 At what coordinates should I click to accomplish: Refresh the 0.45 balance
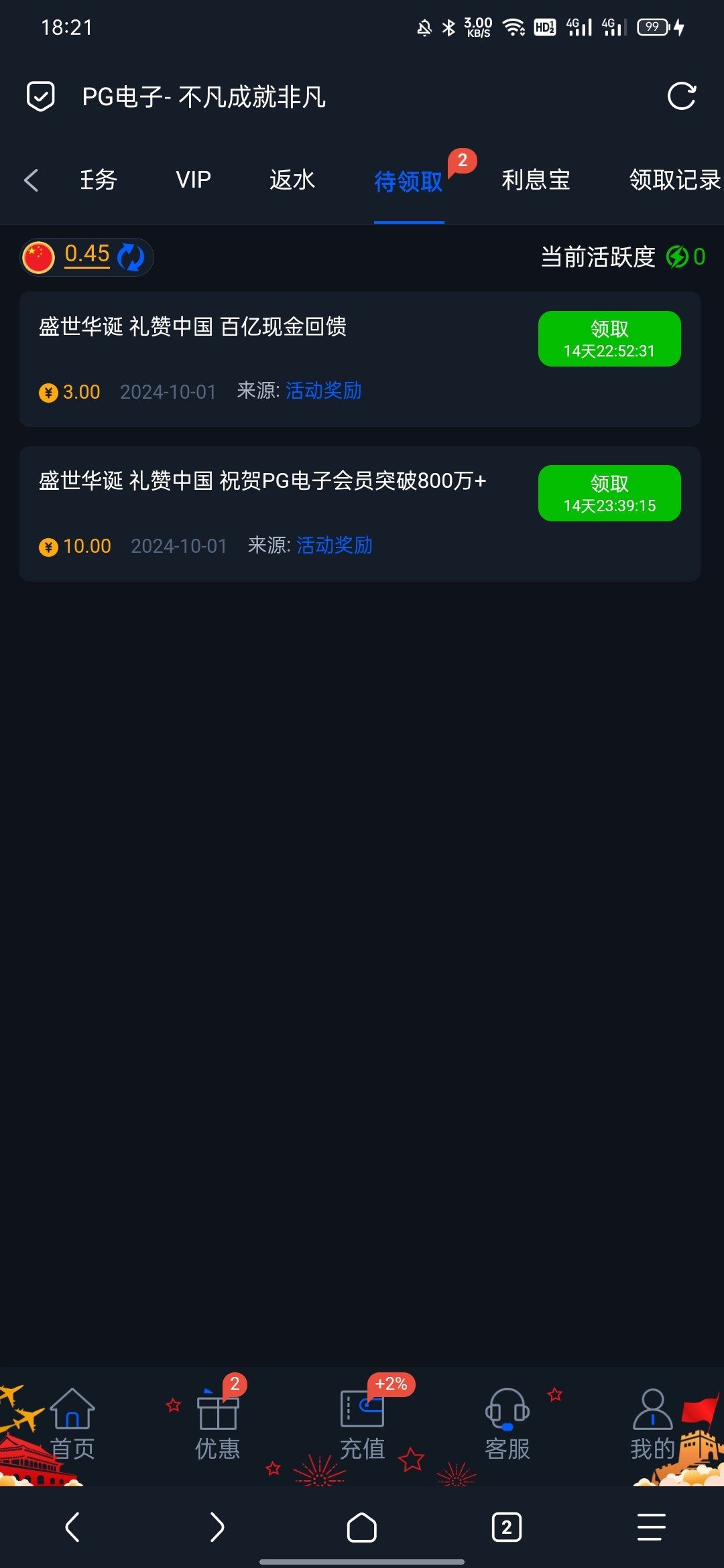(x=131, y=257)
